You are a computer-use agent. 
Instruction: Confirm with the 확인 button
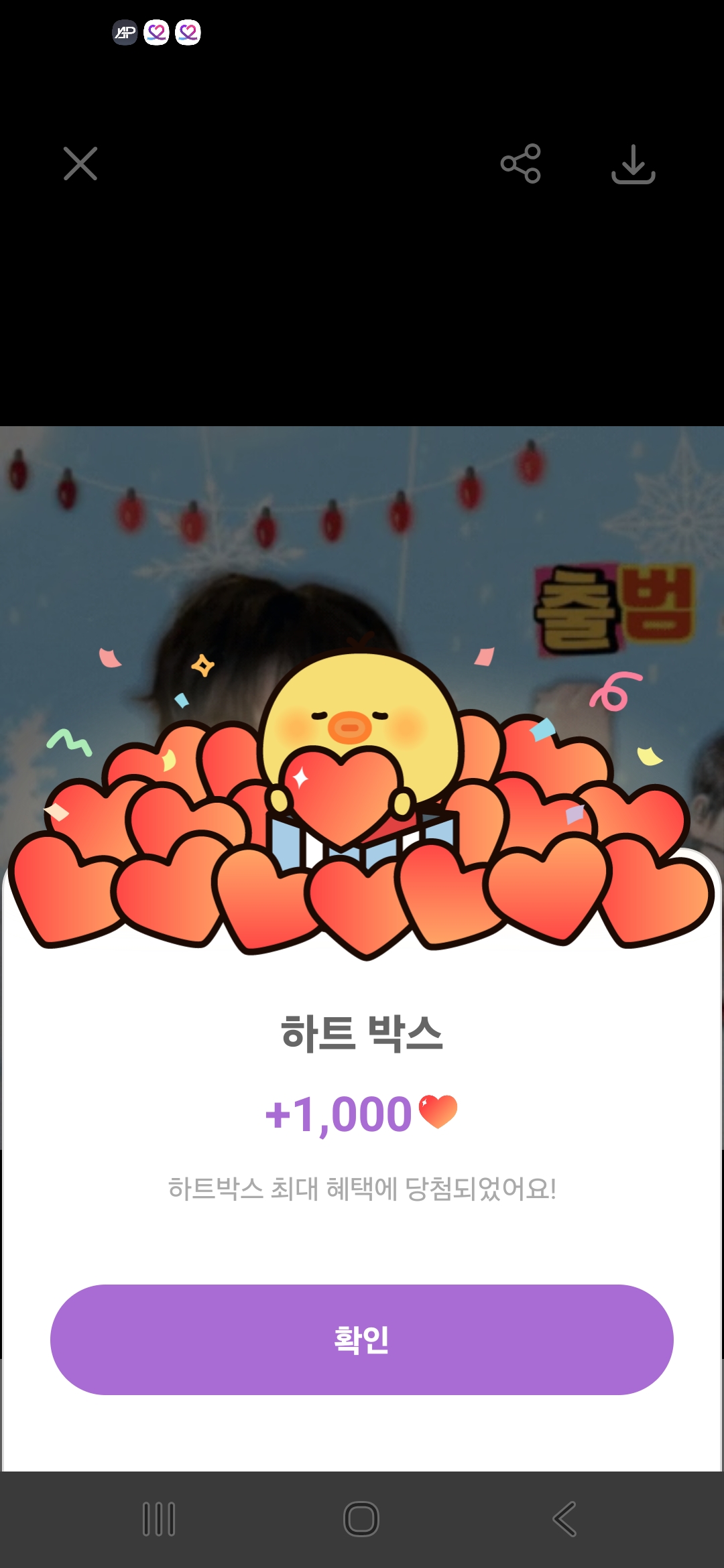(x=362, y=1340)
